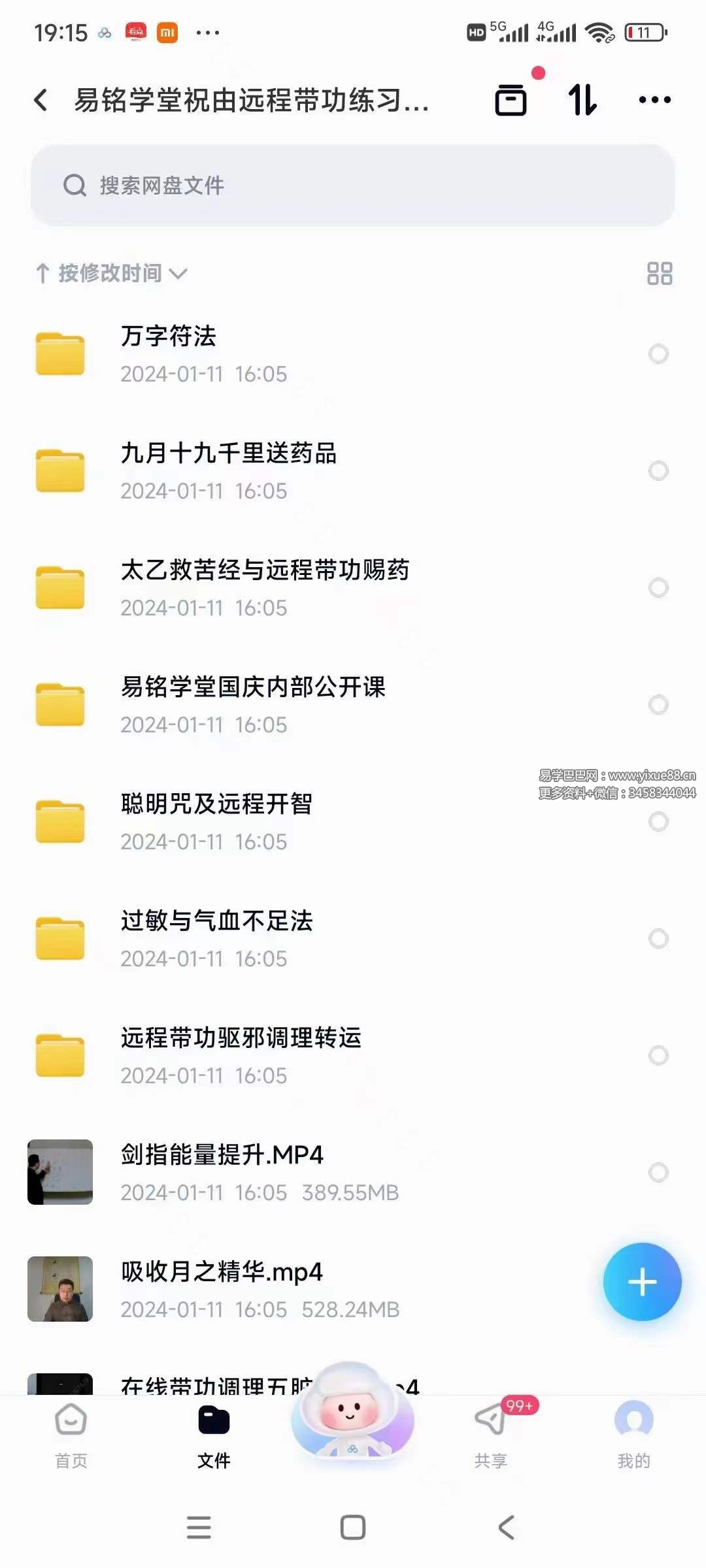Open 吸收月之精华.mp4 via its thumbnail
Screen dimensions: 706x1568
click(59, 1287)
